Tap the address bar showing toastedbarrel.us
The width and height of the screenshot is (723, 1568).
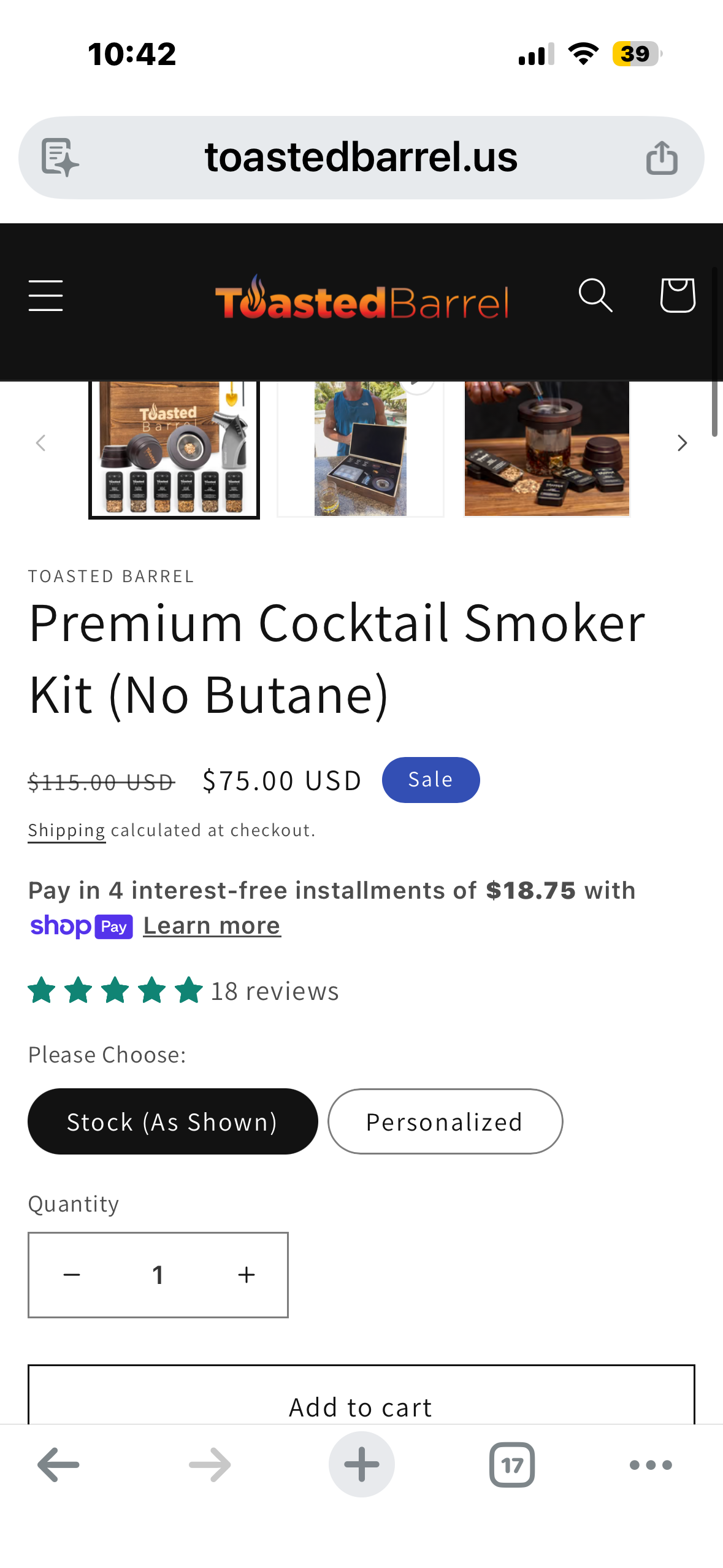(x=361, y=156)
